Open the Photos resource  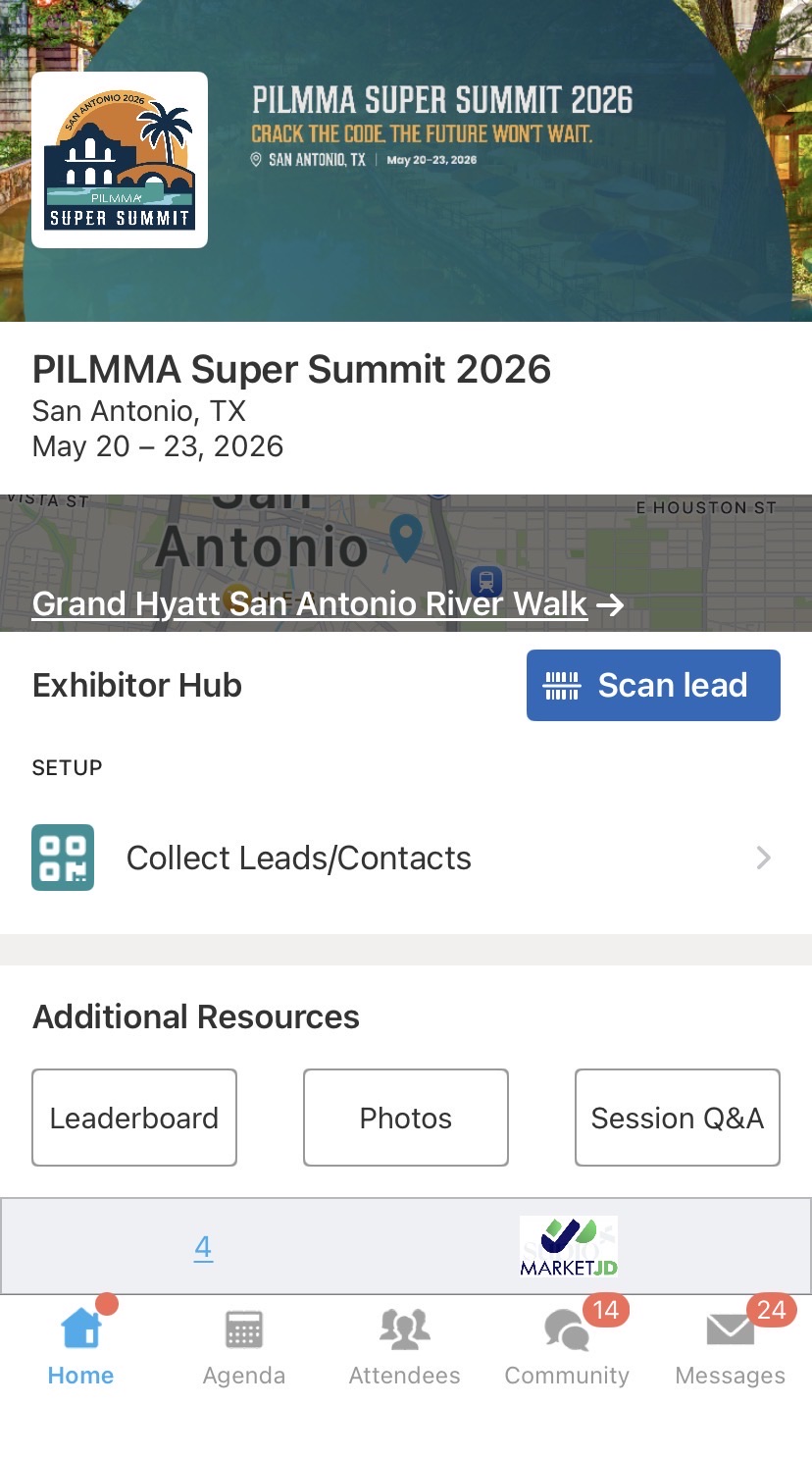pos(405,1118)
